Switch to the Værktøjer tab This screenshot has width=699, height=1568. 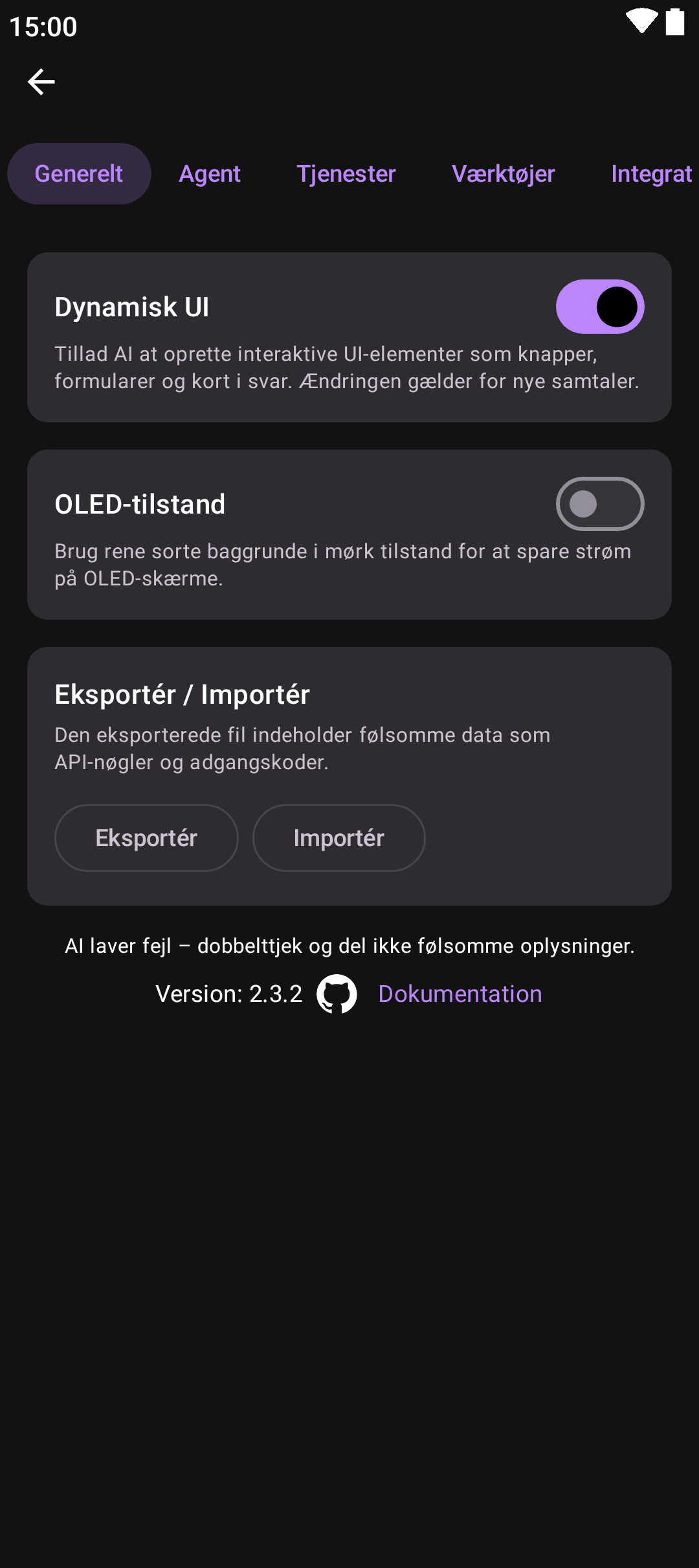tap(504, 174)
